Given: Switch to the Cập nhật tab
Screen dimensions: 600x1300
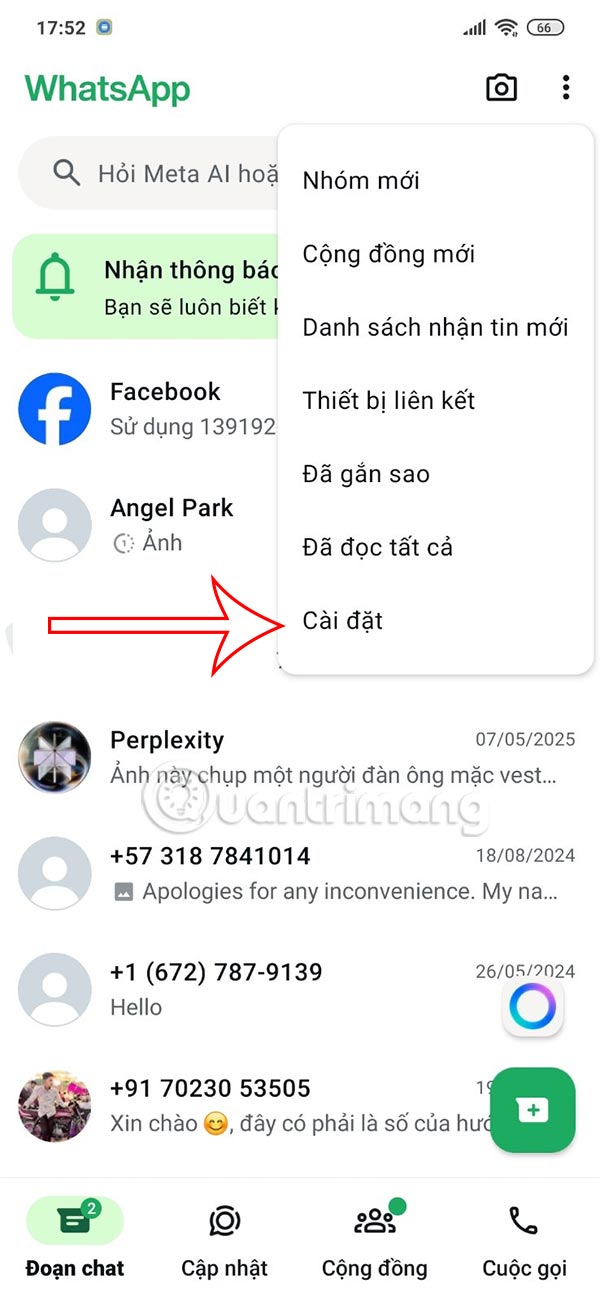Looking at the screenshot, I should tap(224, 1240).
